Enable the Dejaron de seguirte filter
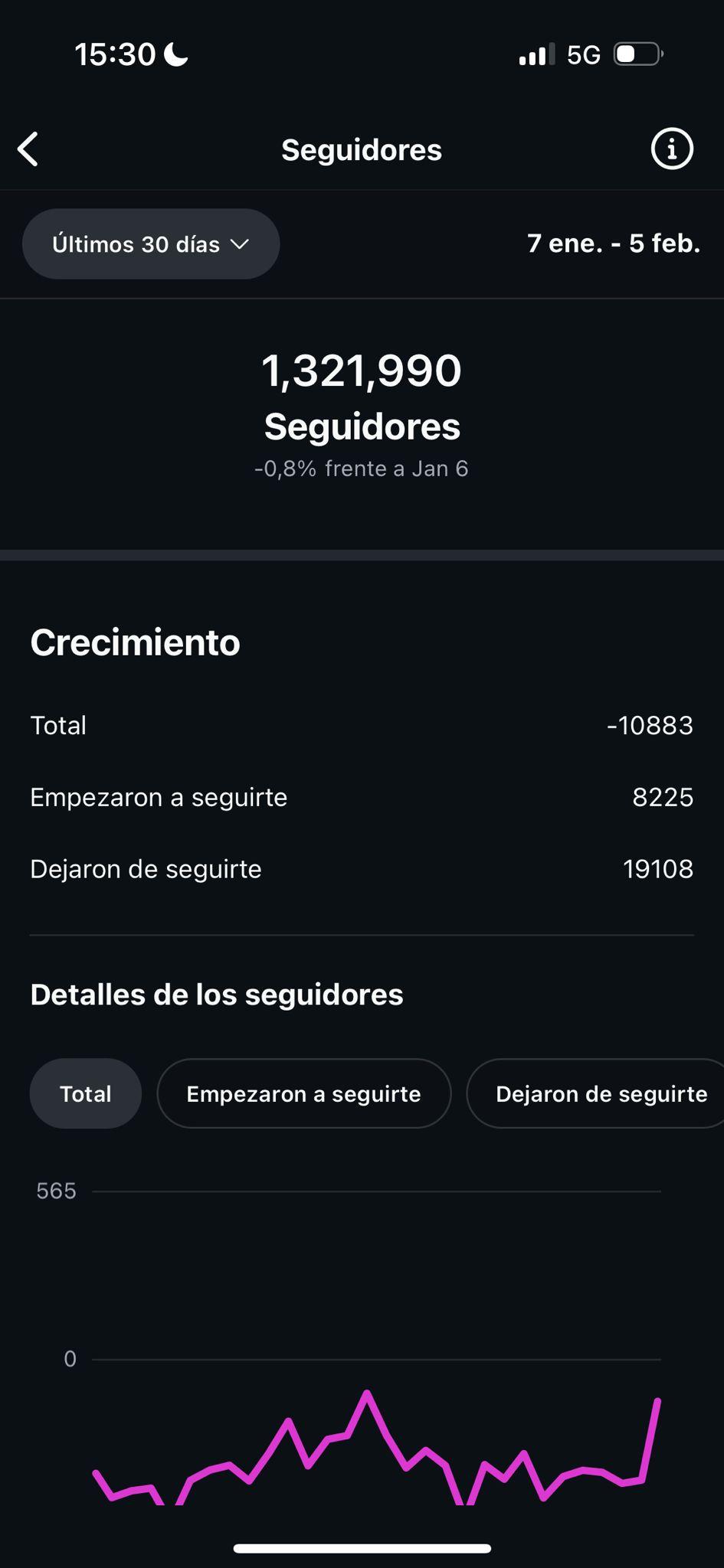 tap(602, 1093)
